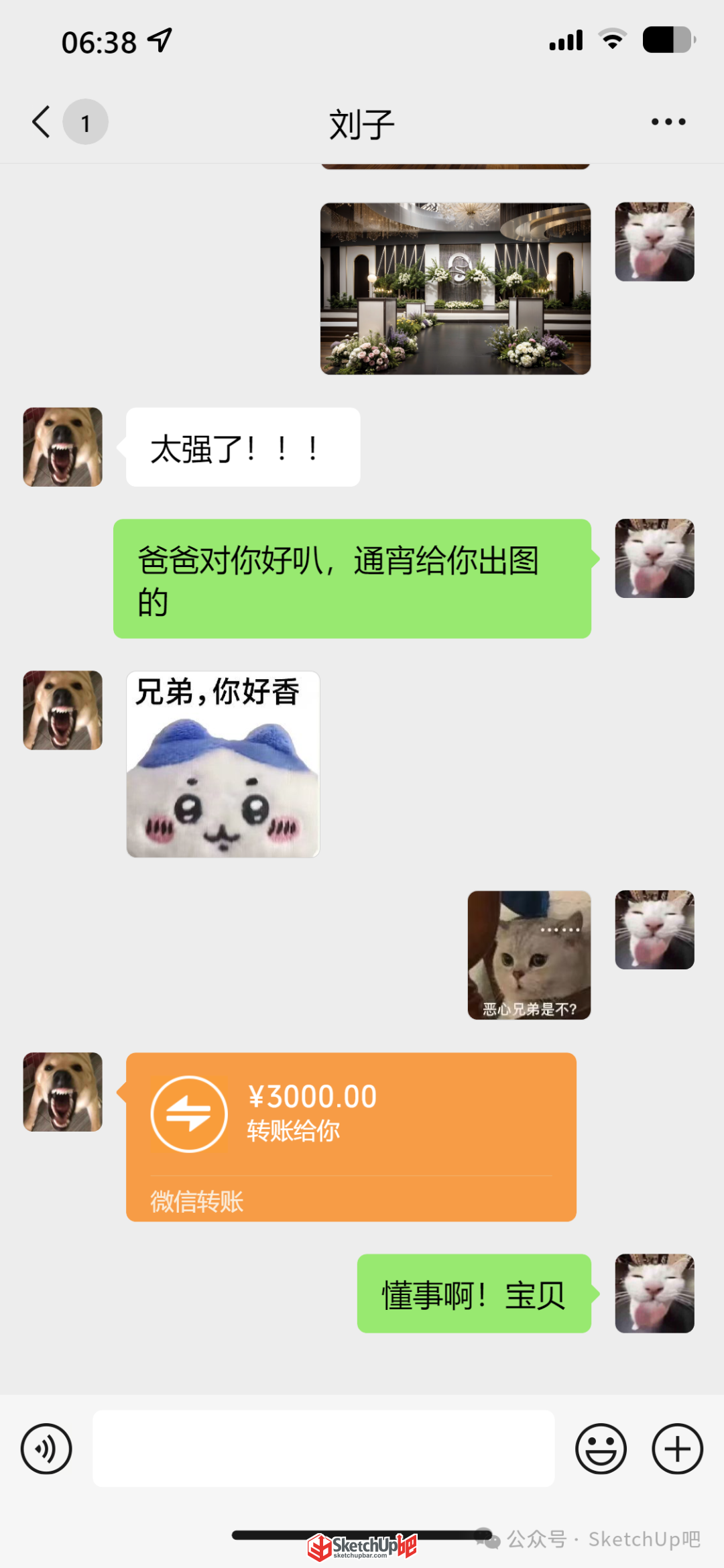Screen dimensions: 724x1568
Task: Open the plus attachments menu
Action: tap(677, 1449)
